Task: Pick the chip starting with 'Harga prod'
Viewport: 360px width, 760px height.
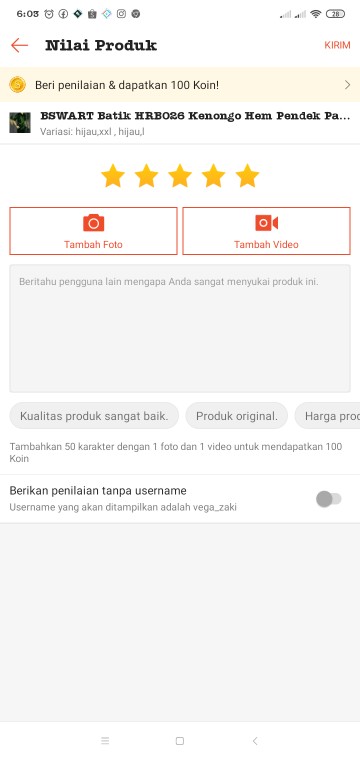Action: pos(328,416)
